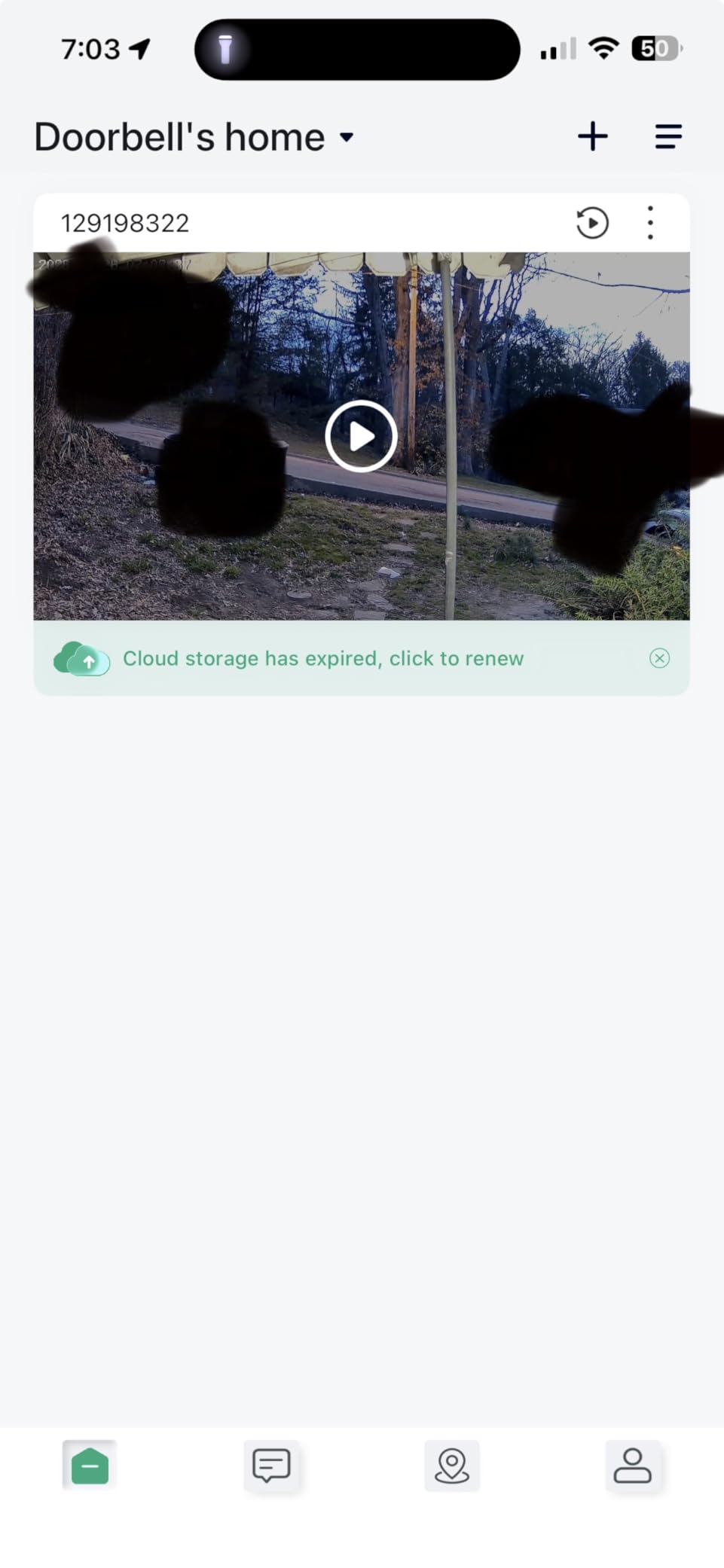Switch to the Profile tab

633,1466
